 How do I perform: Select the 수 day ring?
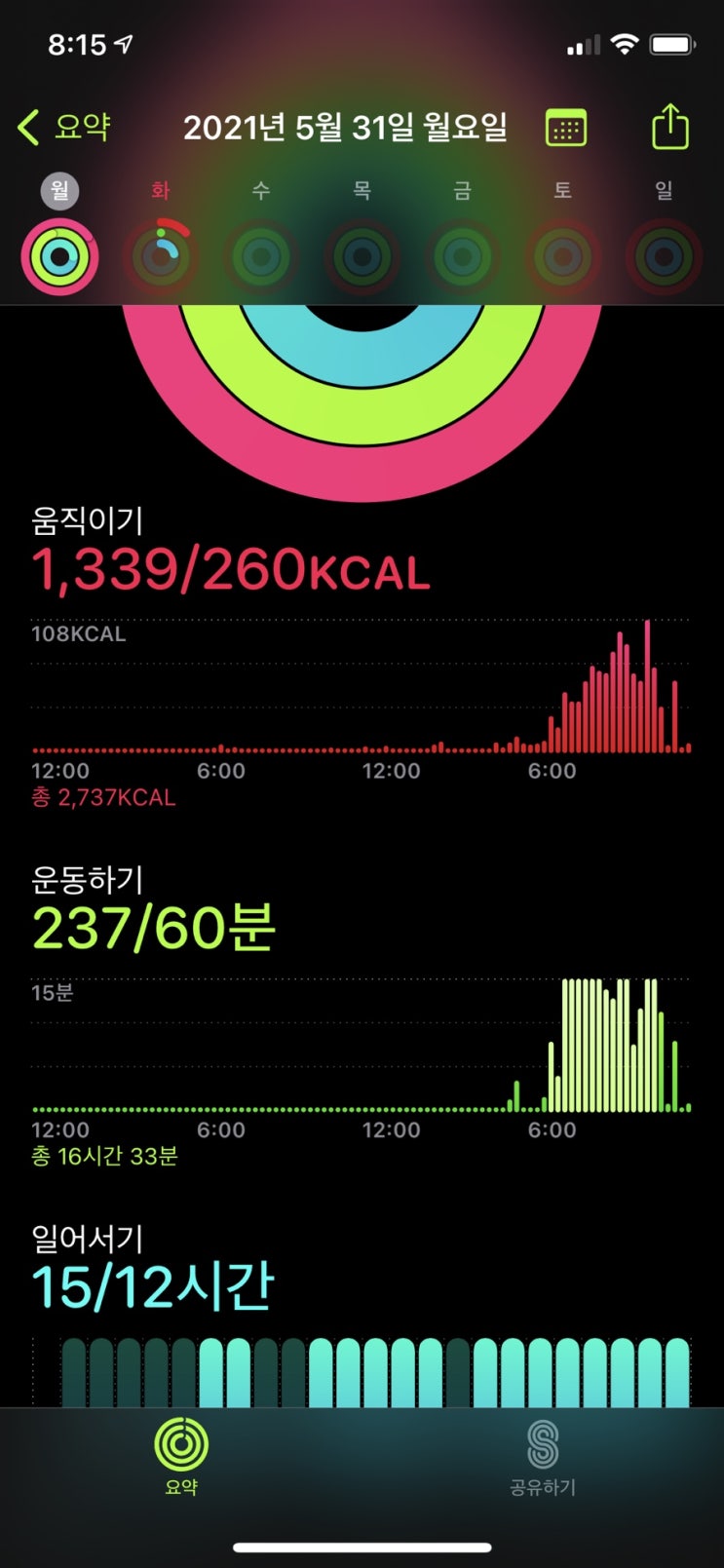point(261,257)
